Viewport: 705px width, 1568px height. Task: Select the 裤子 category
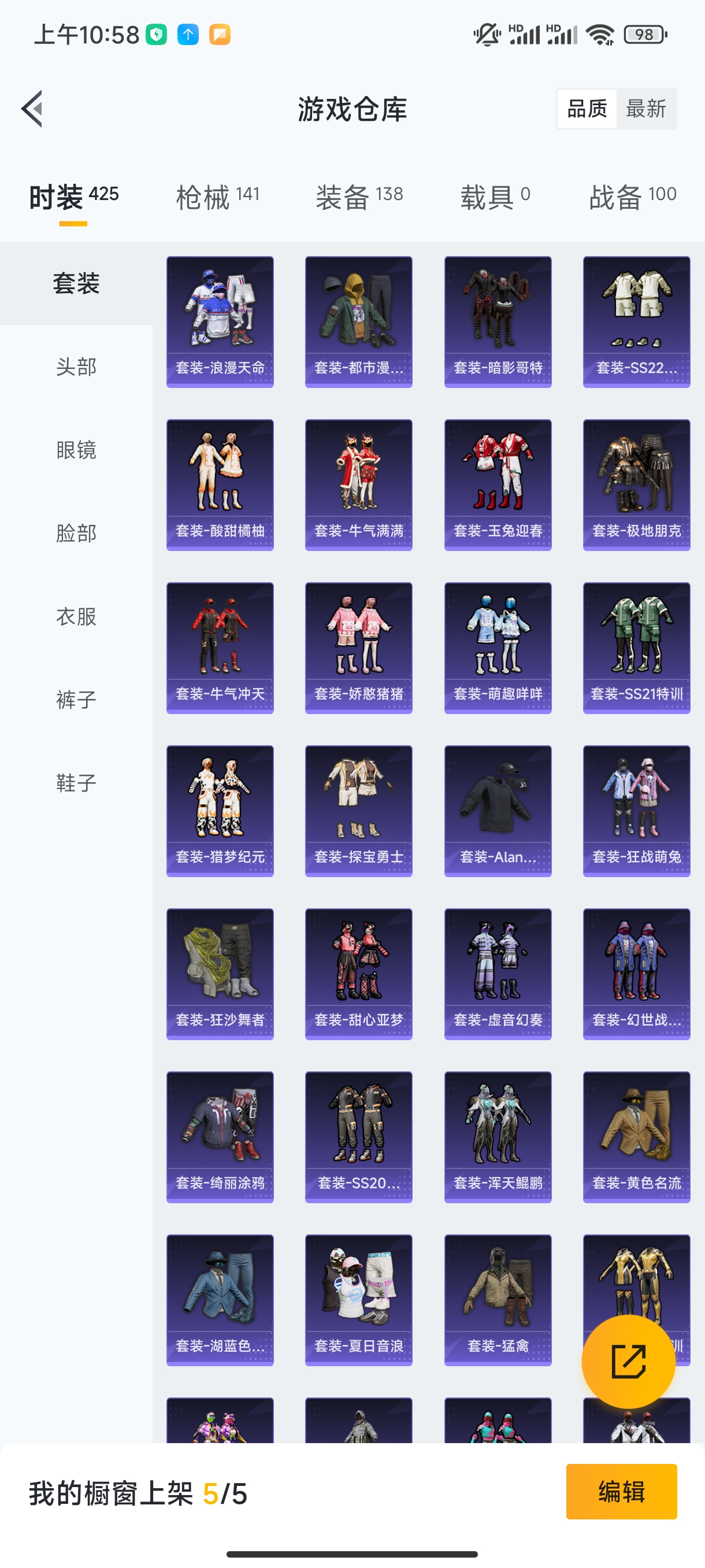76,700
